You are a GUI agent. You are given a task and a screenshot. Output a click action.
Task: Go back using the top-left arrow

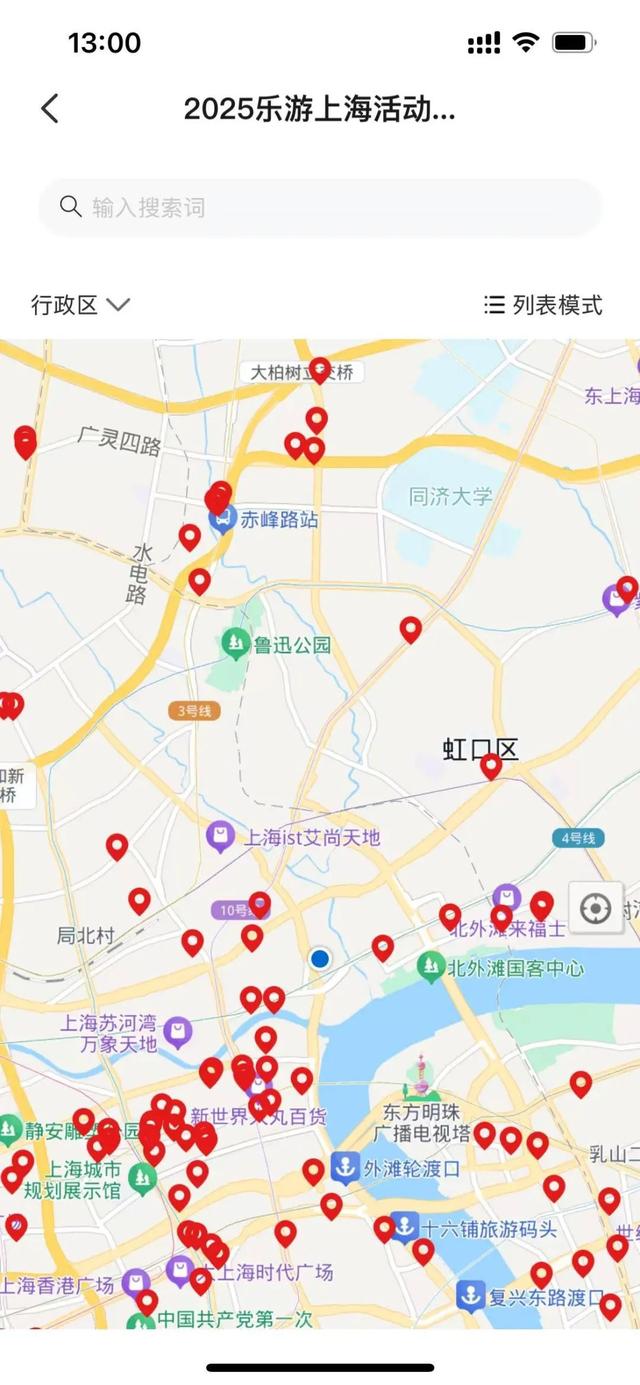point(50,108)
